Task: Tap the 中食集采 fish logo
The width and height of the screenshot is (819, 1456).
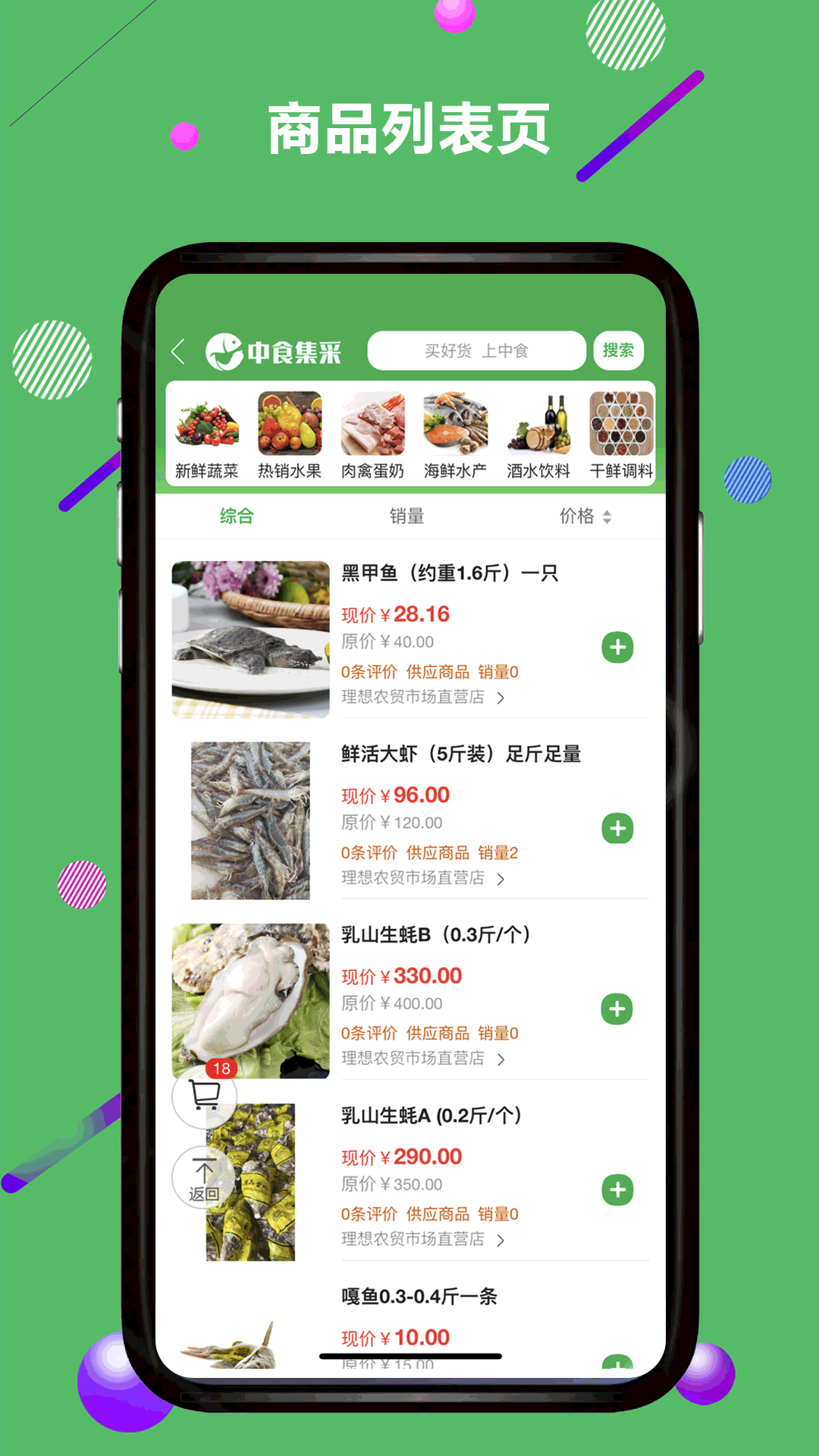Action: [224, 350]
